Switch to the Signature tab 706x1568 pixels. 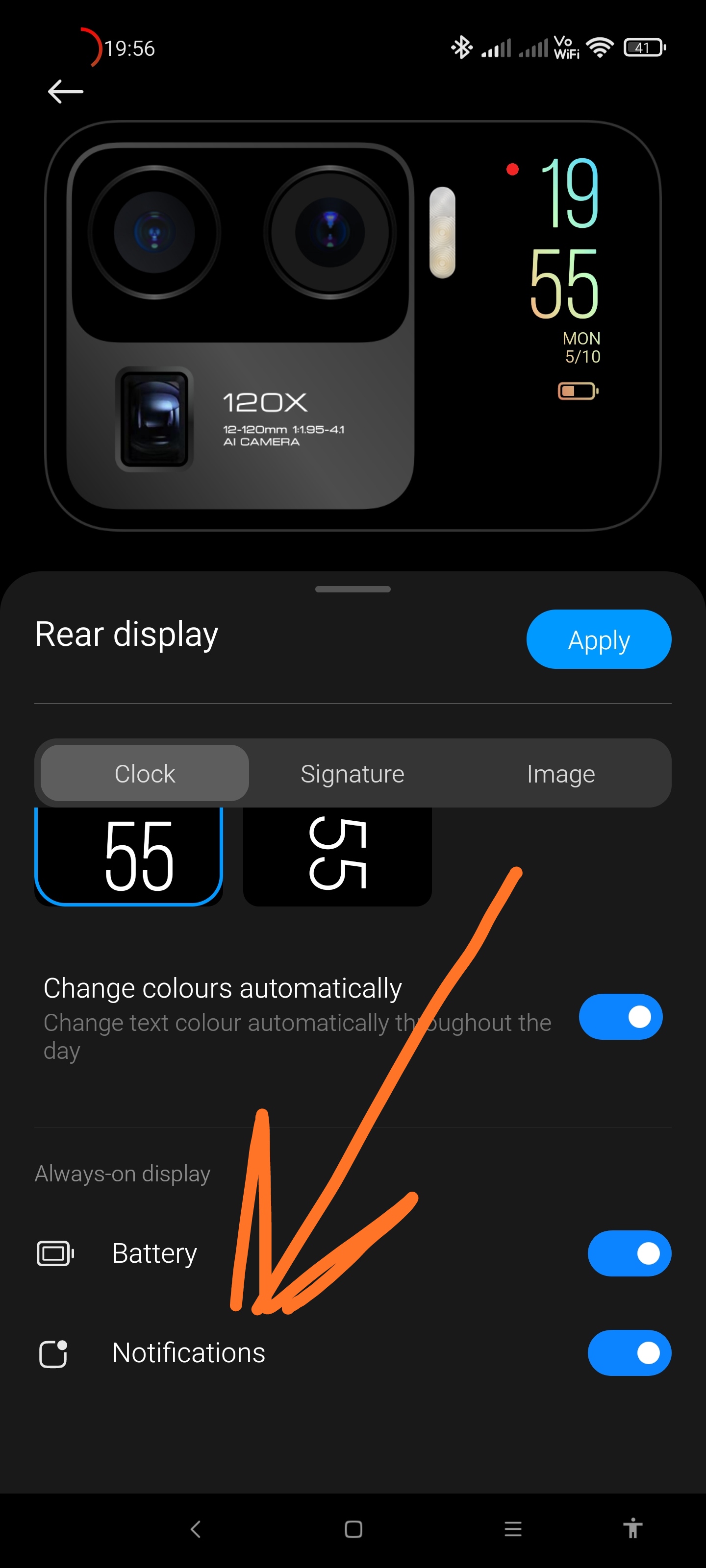[352, 773]
